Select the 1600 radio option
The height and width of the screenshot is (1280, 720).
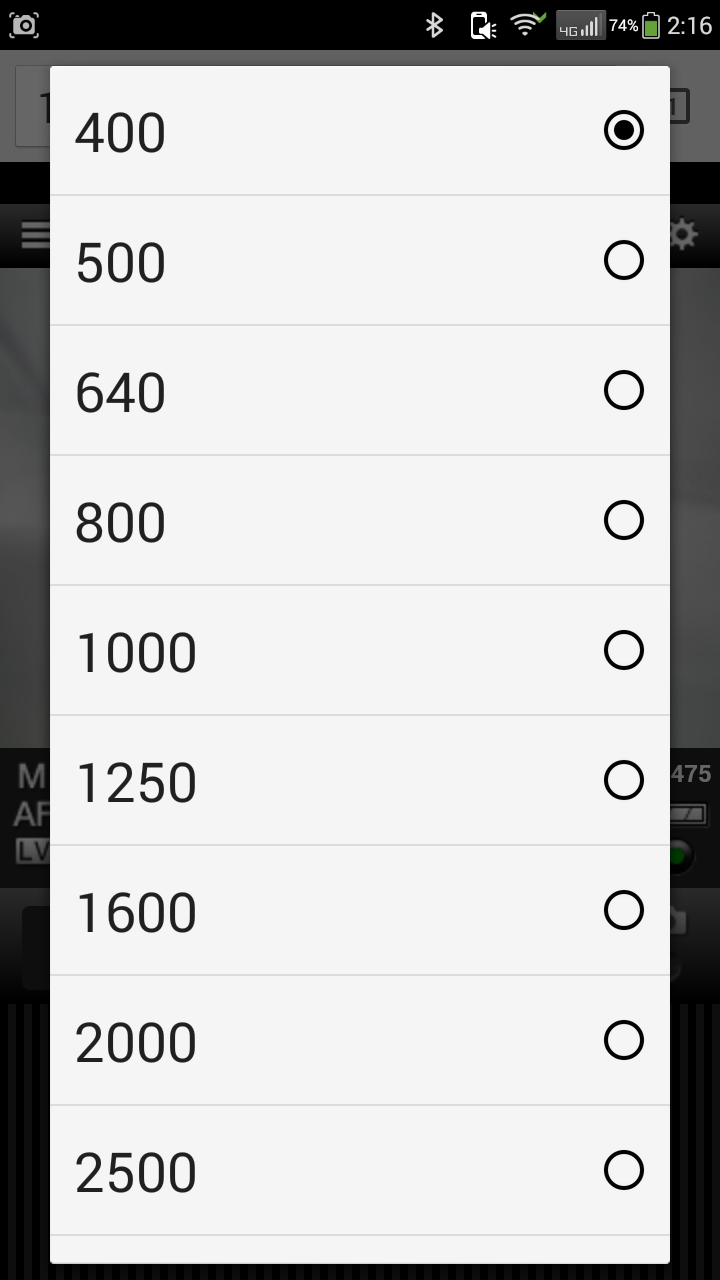tap(360, 911)
